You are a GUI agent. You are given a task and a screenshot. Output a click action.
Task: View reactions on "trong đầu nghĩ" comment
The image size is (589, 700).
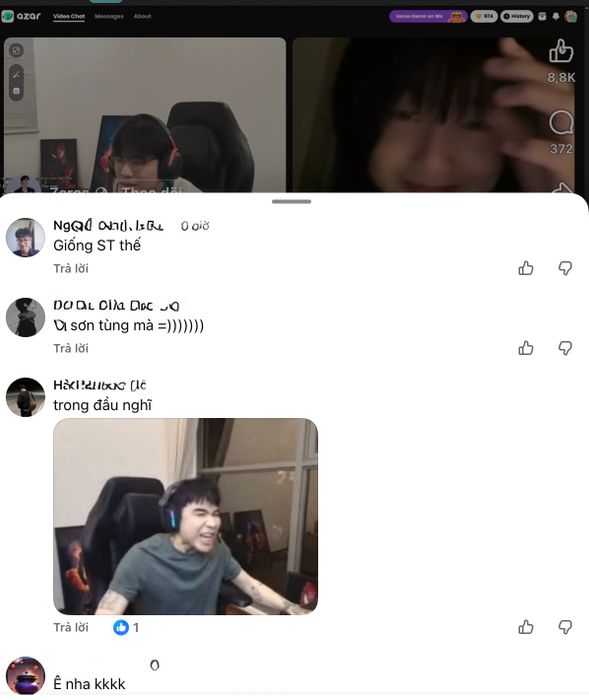126,627
